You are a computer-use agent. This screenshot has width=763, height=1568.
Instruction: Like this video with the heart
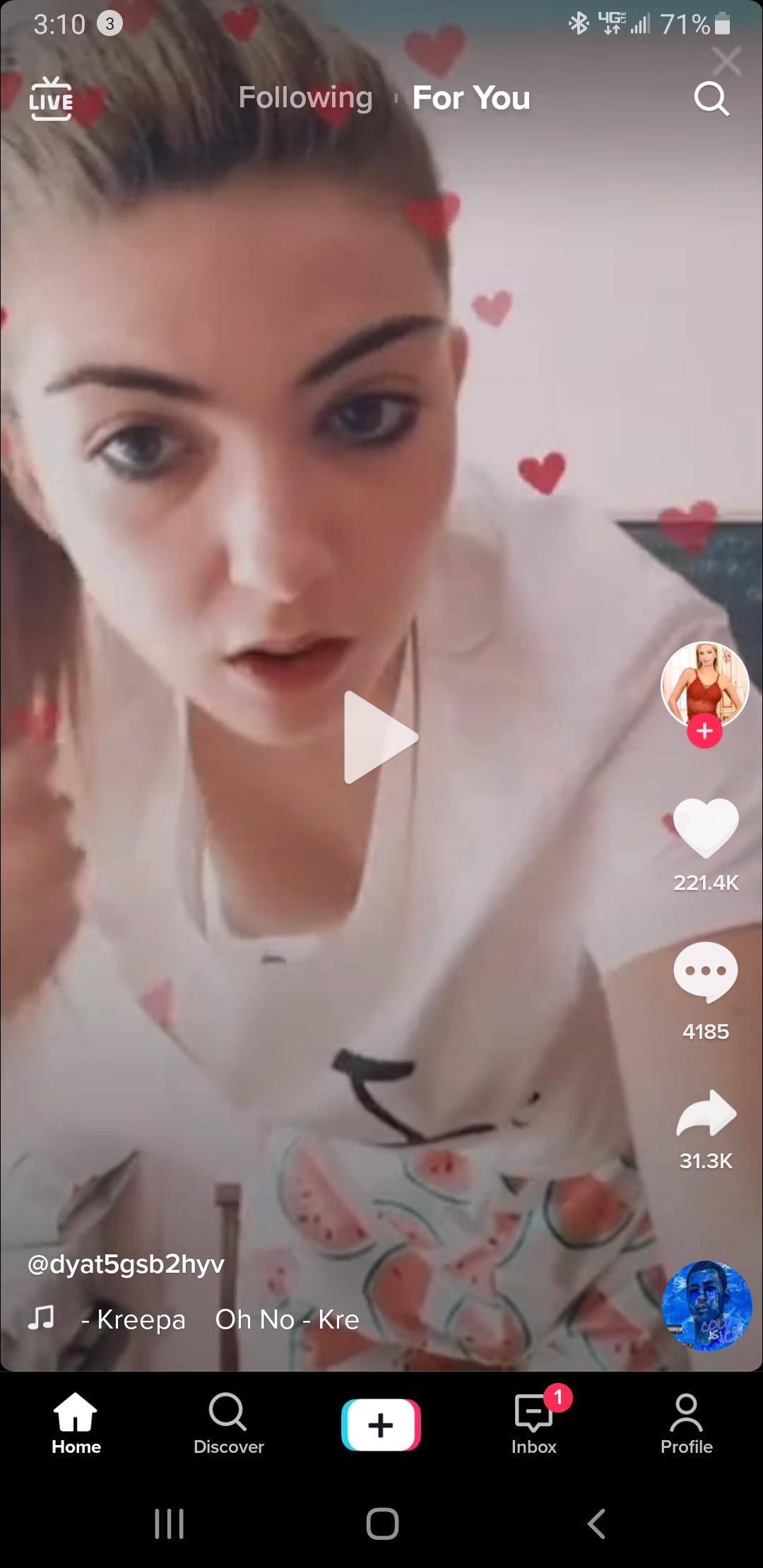pyautogui.click(x=706, y=826)
